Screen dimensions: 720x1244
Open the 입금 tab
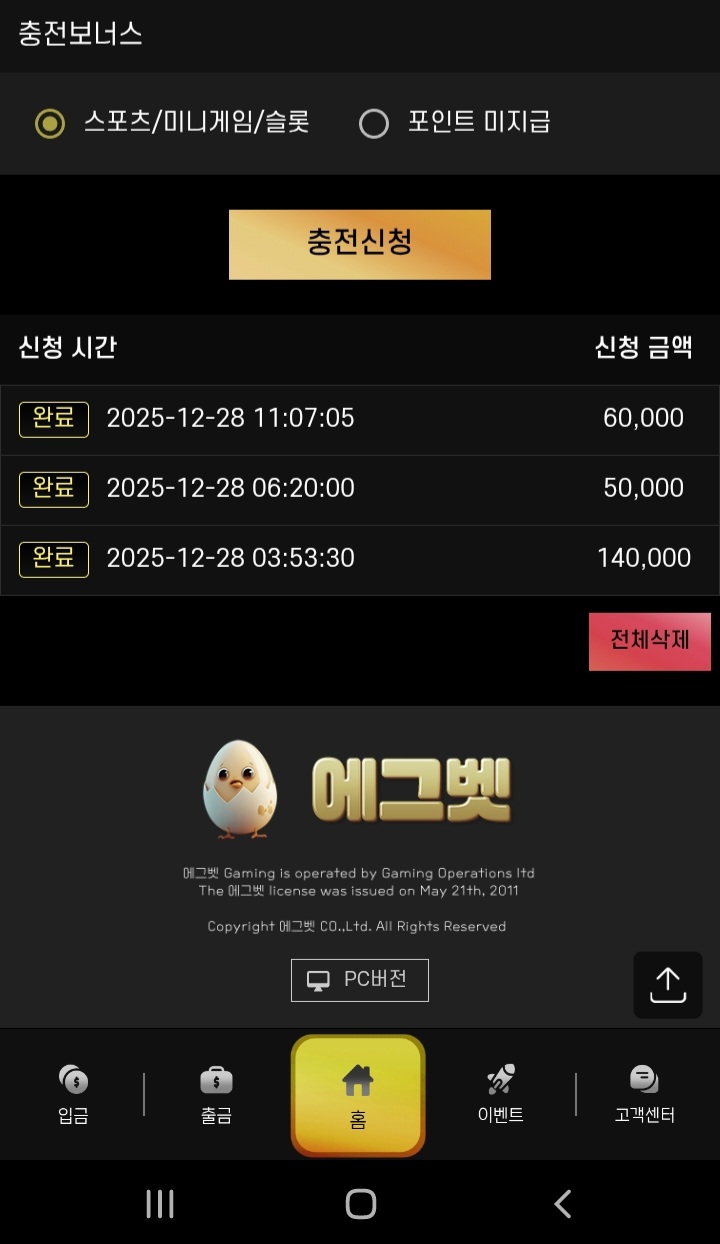73,1095
